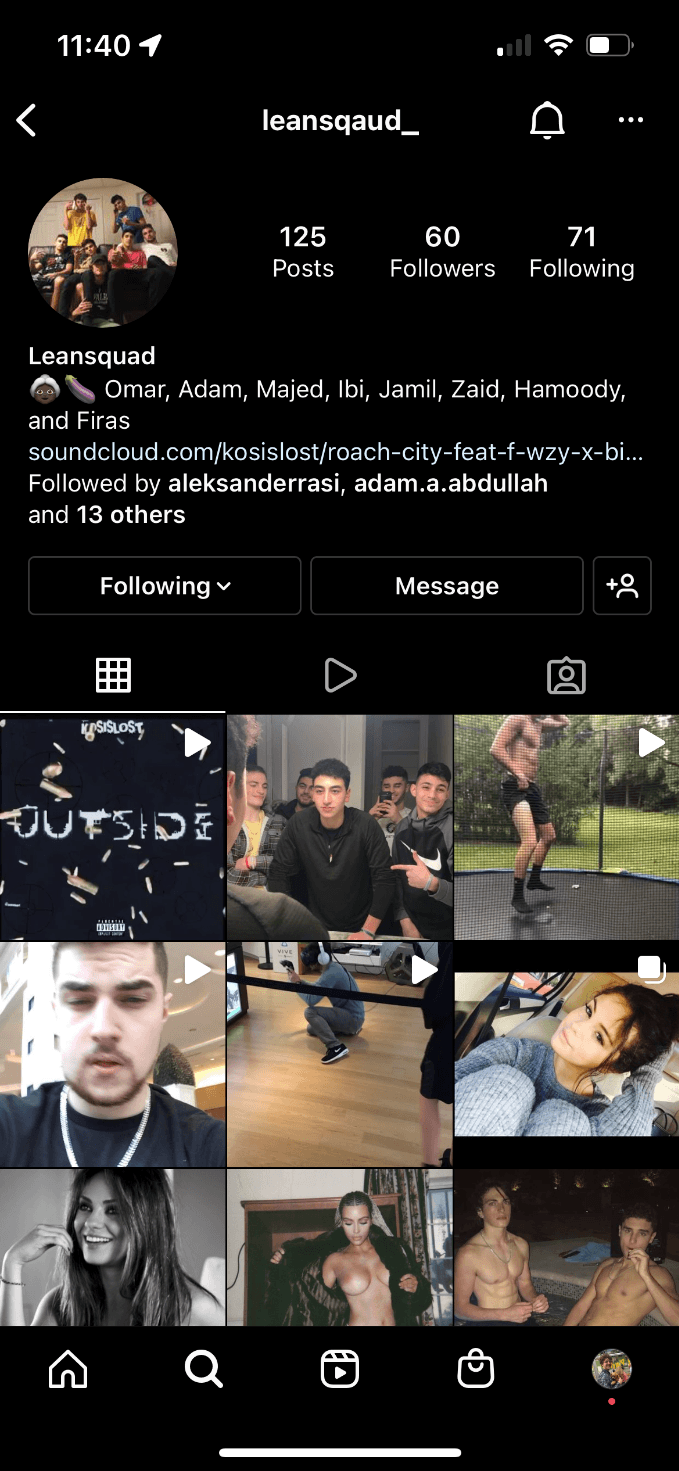679x1471 pixels.
Task: Switch to the Reels video tab
Action: pos(340,676)
